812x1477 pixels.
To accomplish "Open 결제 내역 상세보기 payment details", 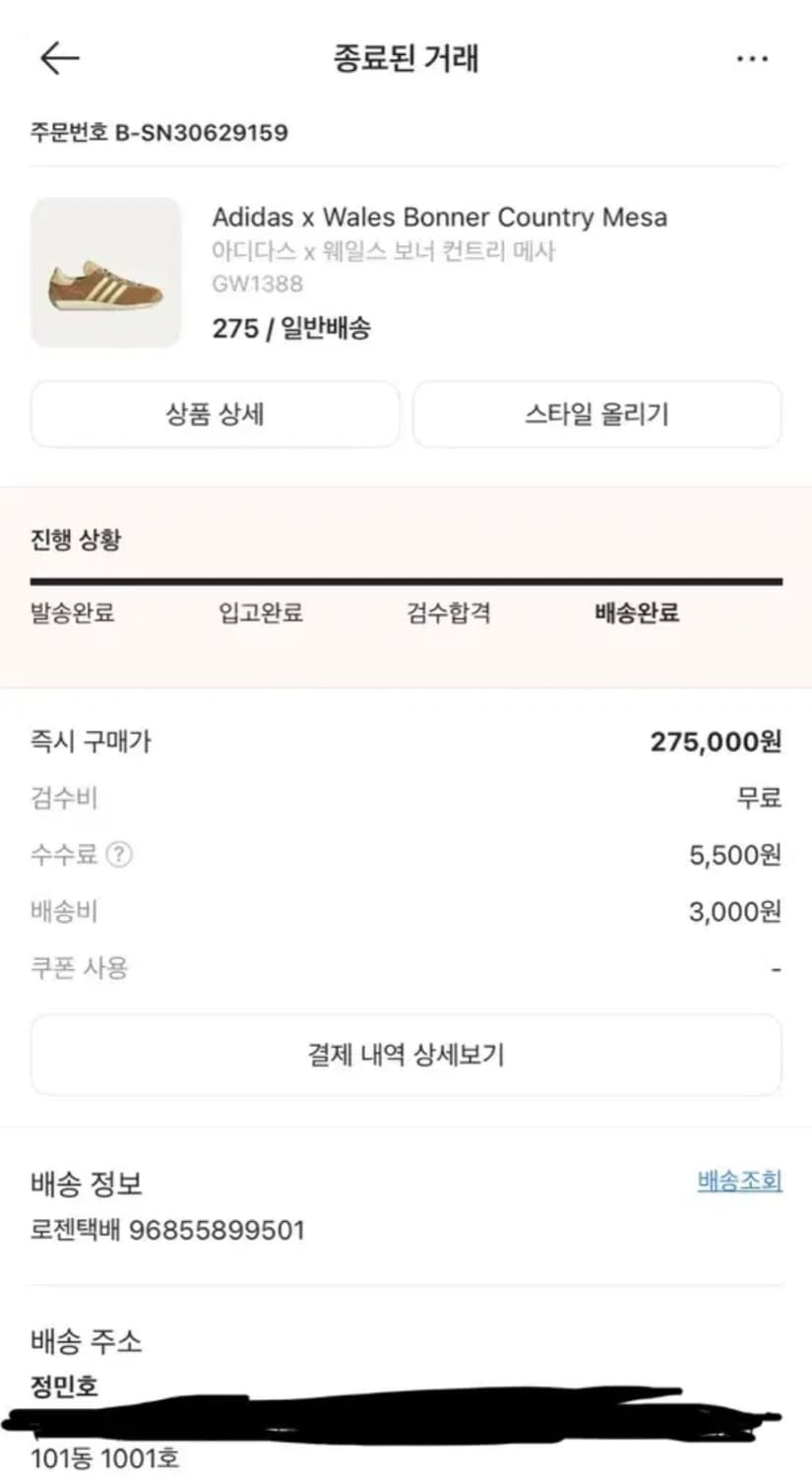I will [x=406, y=1054].
